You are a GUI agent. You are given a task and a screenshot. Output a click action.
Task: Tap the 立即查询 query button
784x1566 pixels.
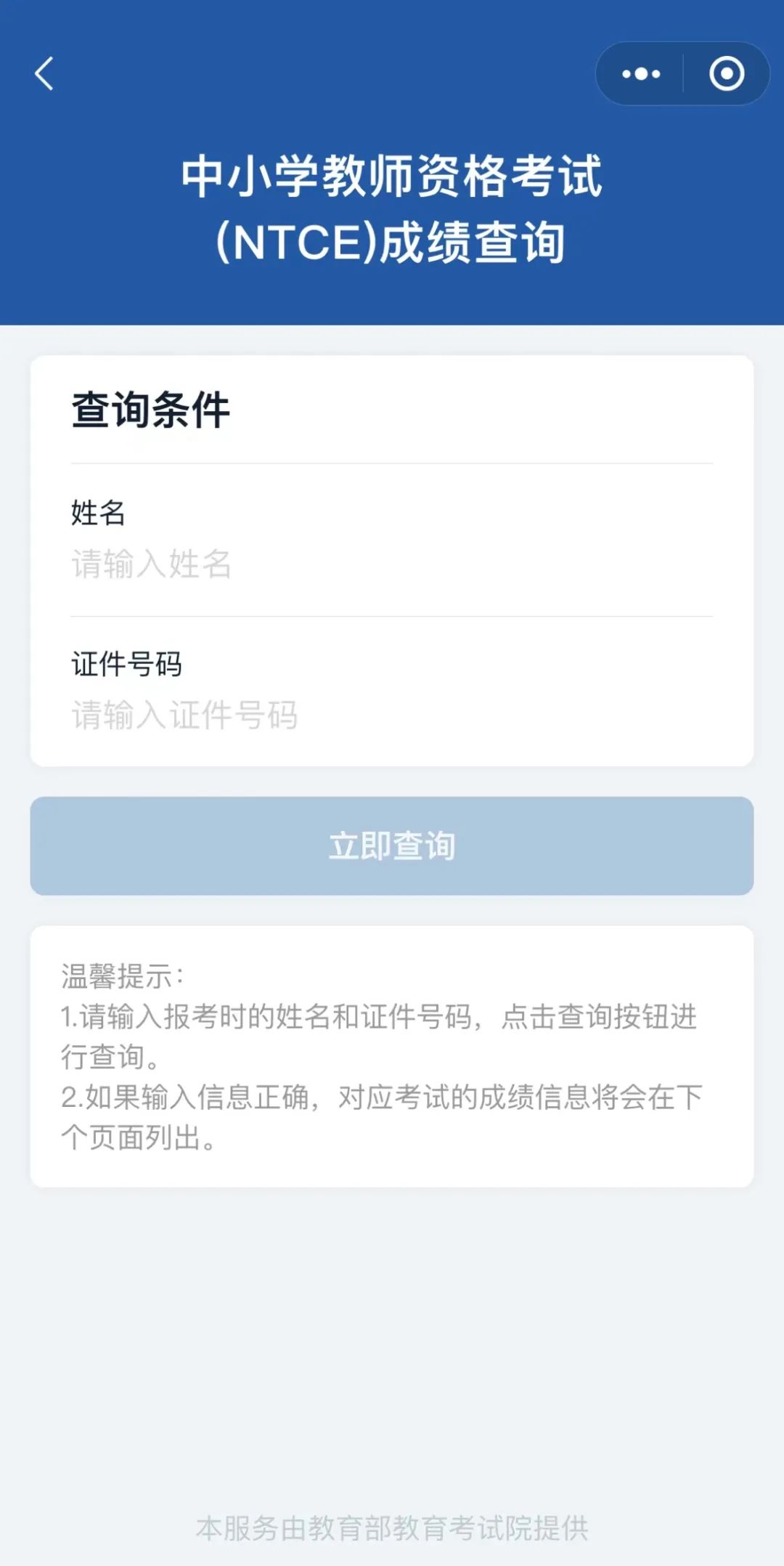click(x=392, y=844)
